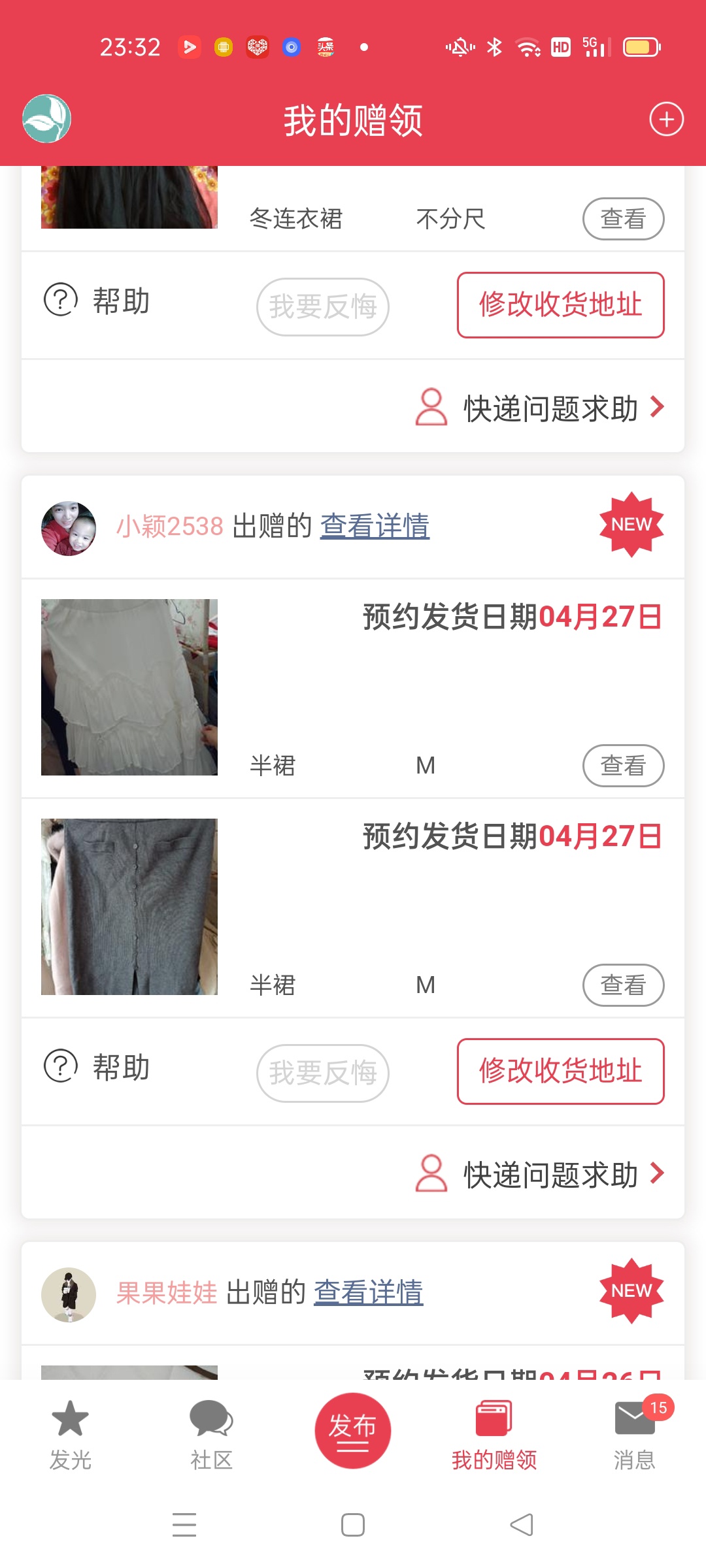Go to the 社区 tab
706x1568 pixels.
pyautogui.click(x=211, y=1435)
